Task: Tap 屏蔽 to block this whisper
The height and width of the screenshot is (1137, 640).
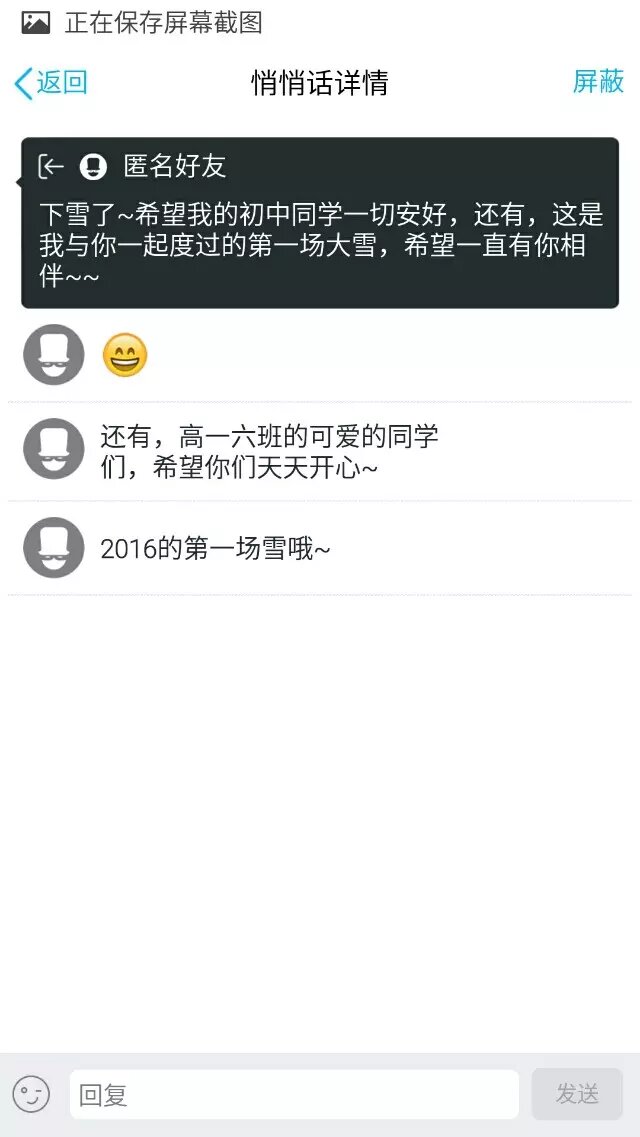Action: [x=598, y=82]
